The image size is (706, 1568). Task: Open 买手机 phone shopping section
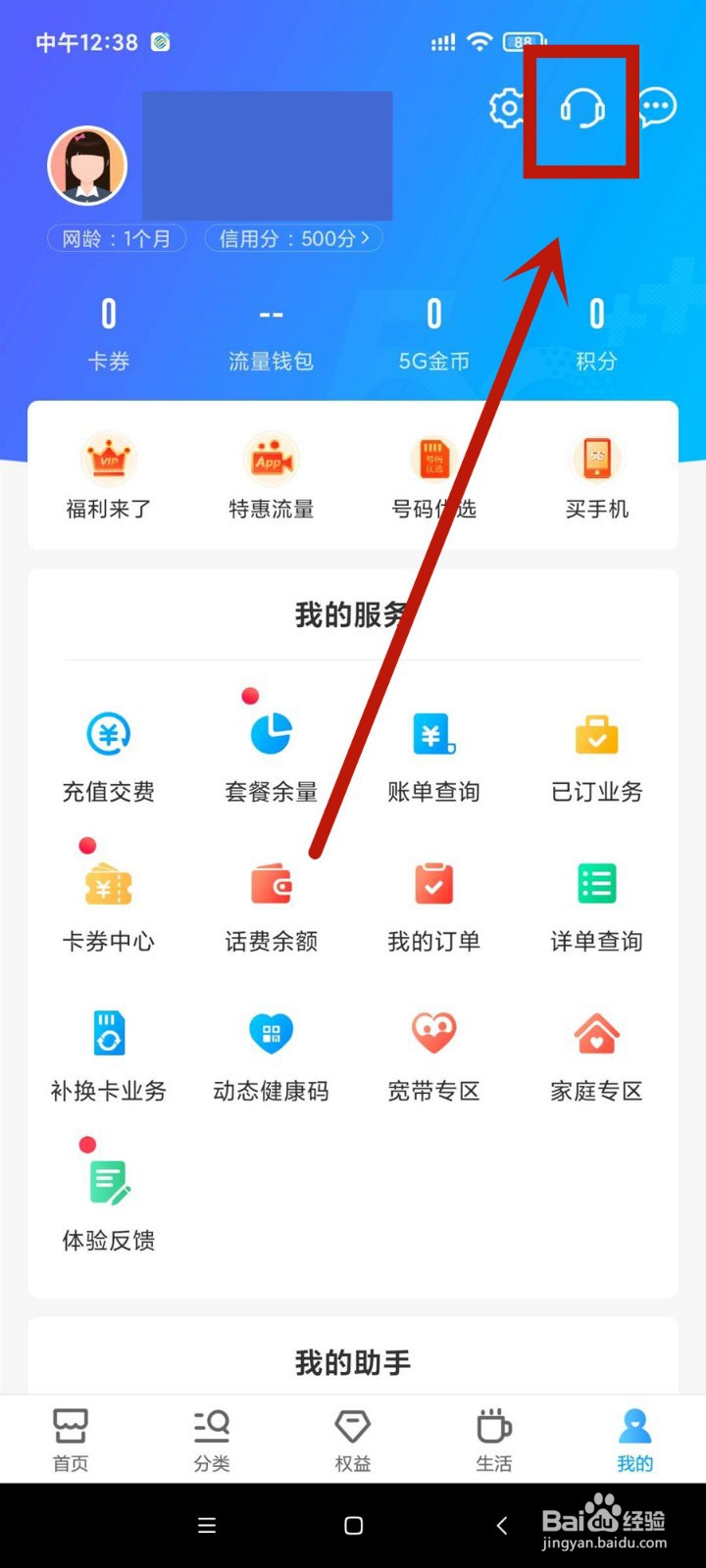(595, 475)
